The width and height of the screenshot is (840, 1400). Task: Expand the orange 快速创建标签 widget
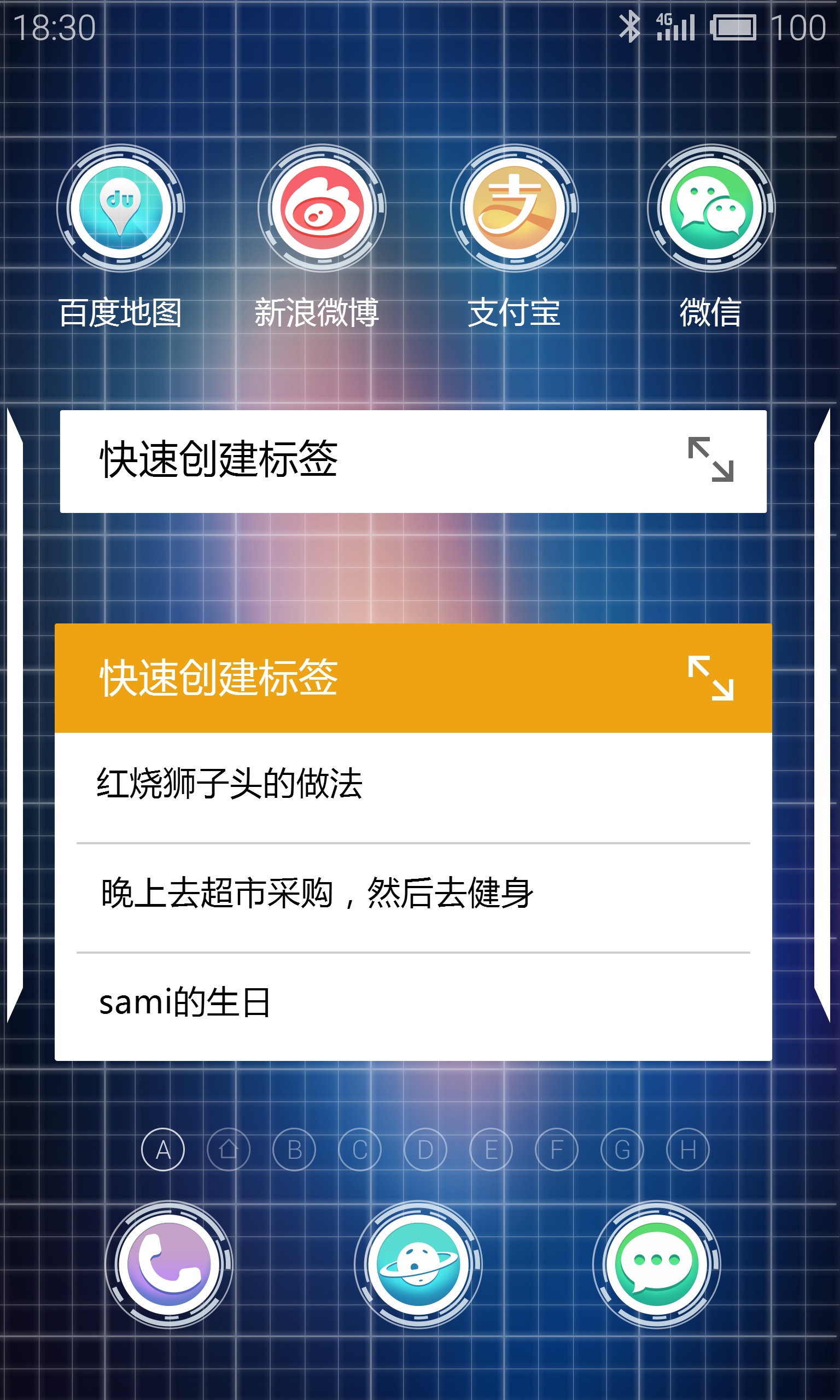[711, 678]
